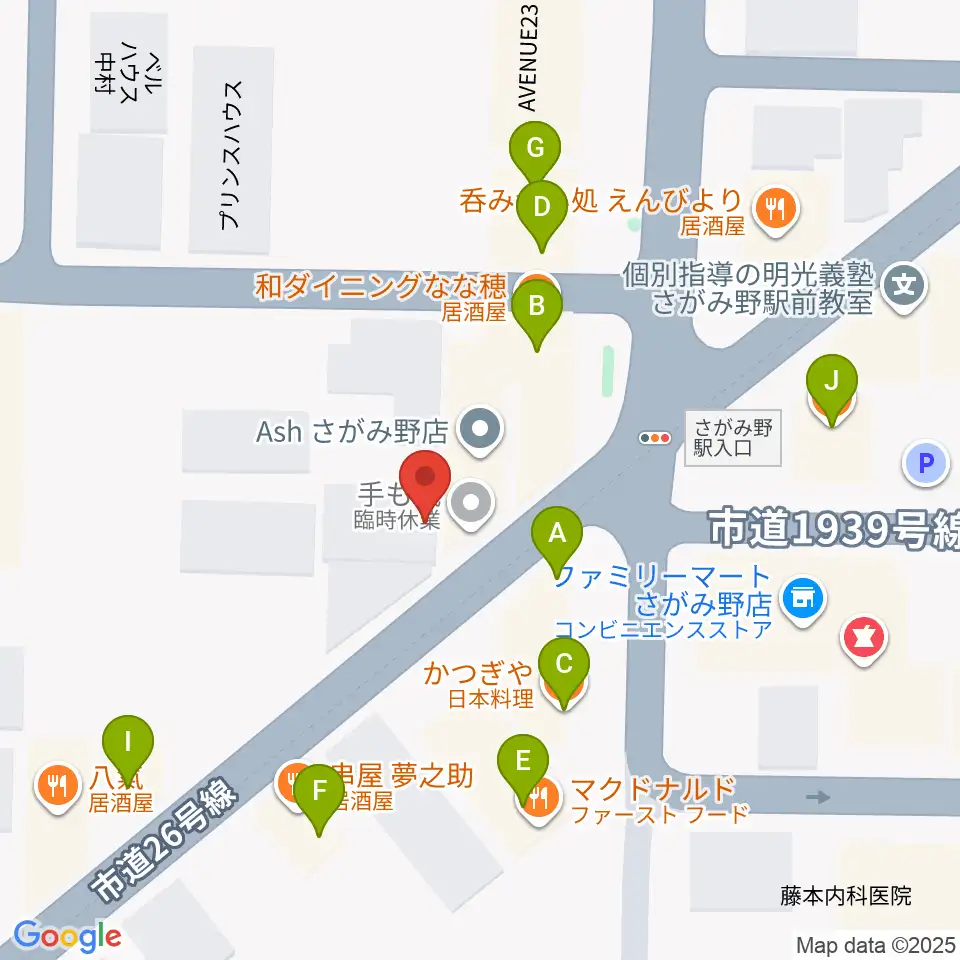Open green marker J
Image resolution: width=960 pixels, height=960 pixels.
click(830, 382)
